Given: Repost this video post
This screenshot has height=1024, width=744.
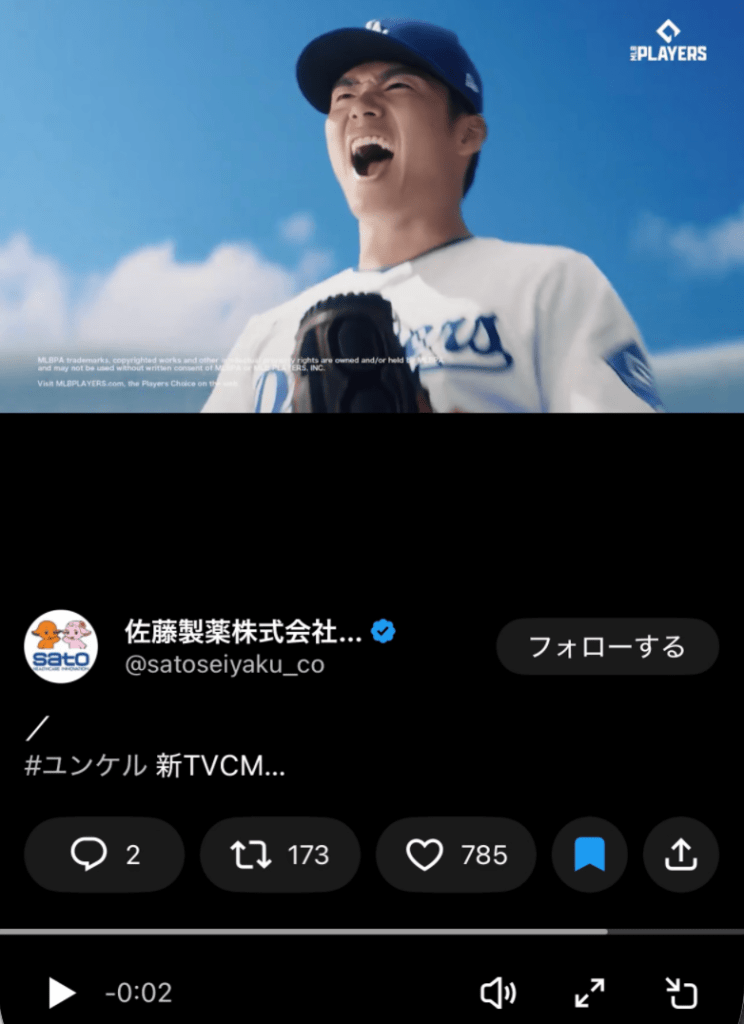Looking at the screenshot, I should 280,855.
